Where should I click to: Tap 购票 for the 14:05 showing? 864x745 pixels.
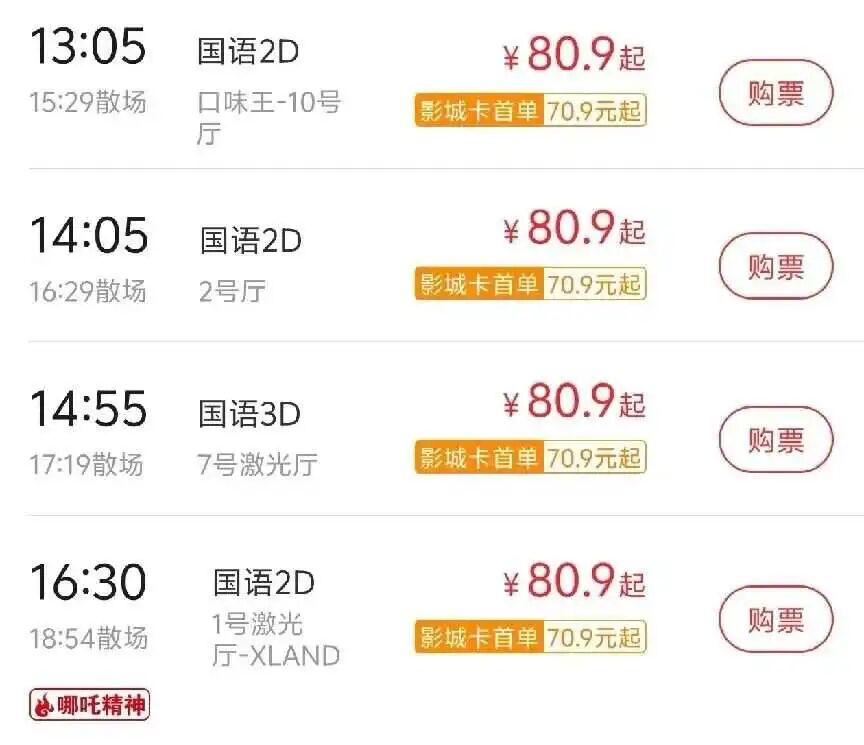[x=775, y=266]
